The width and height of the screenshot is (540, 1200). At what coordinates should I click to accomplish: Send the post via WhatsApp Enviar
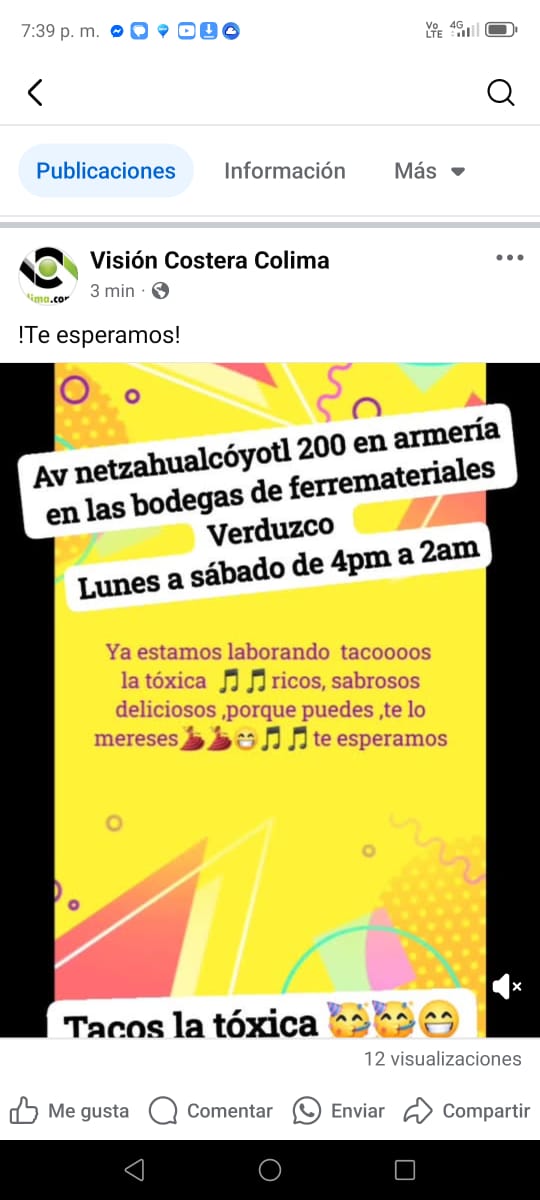coord(339,1111)
